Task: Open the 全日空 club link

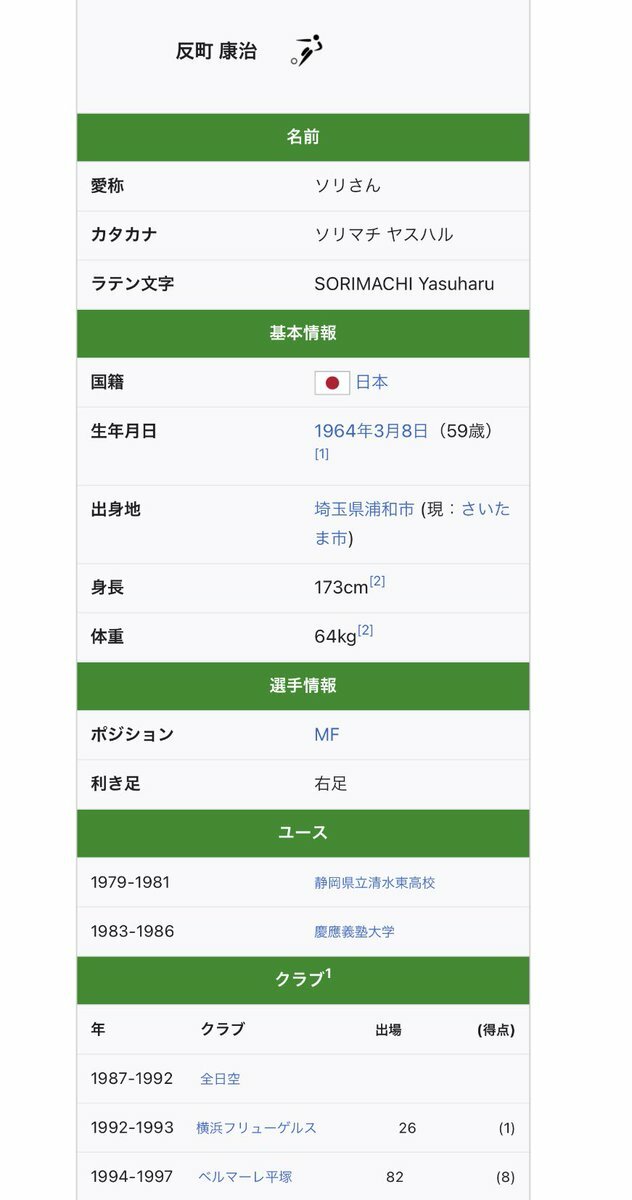Action: 220,1079
